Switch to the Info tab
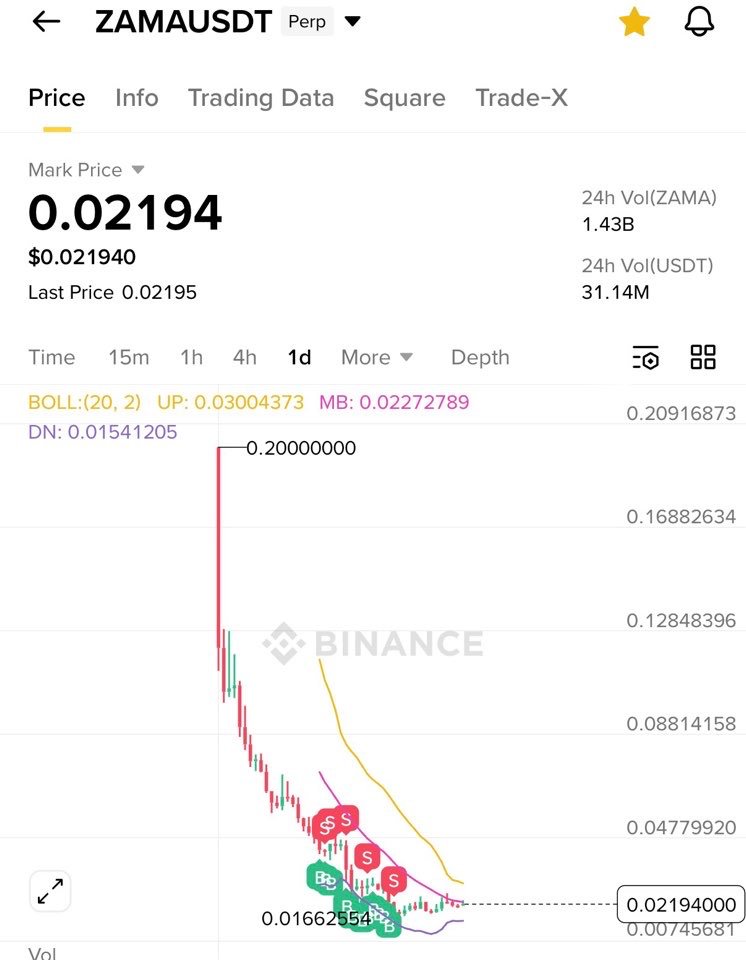The width and height of the screenshot is (746, 960). pyautogui.click(x=136, y=97)
